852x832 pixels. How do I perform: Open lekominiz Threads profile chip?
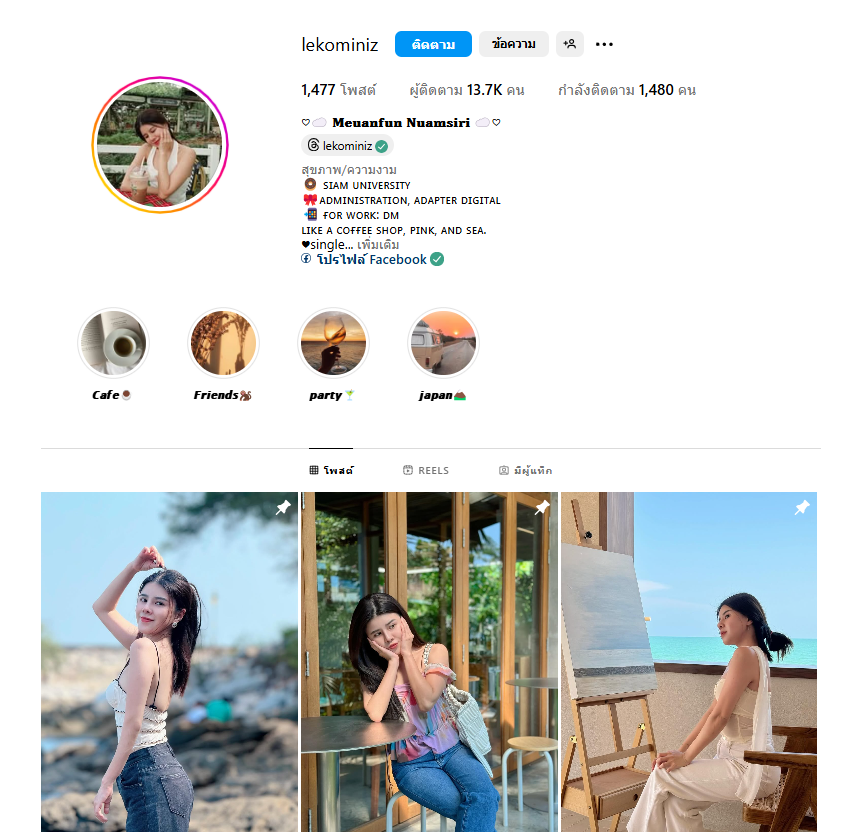coord(347,146)
